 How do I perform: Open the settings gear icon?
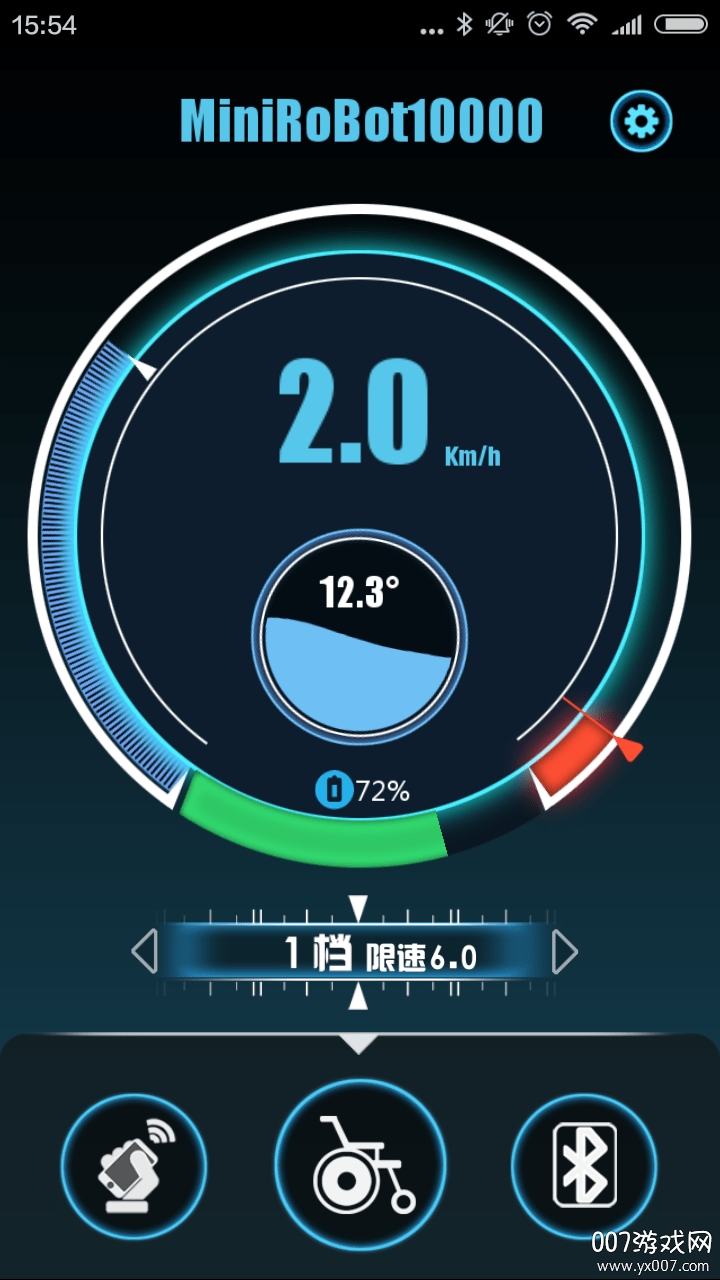[641, 122]
